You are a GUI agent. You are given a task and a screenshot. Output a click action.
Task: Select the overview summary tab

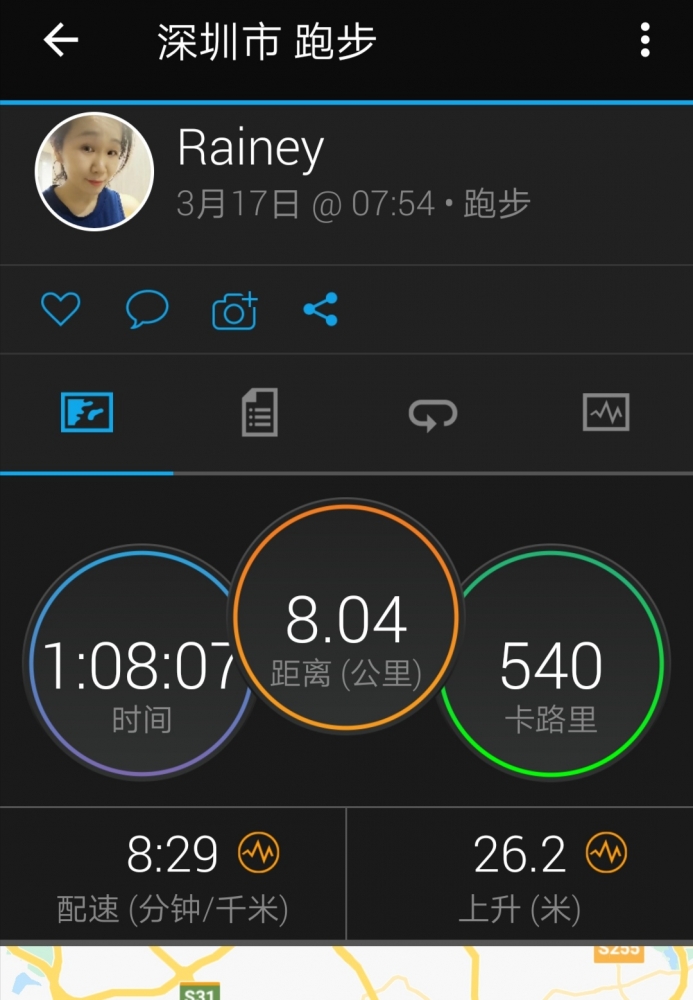pos(87,412)
